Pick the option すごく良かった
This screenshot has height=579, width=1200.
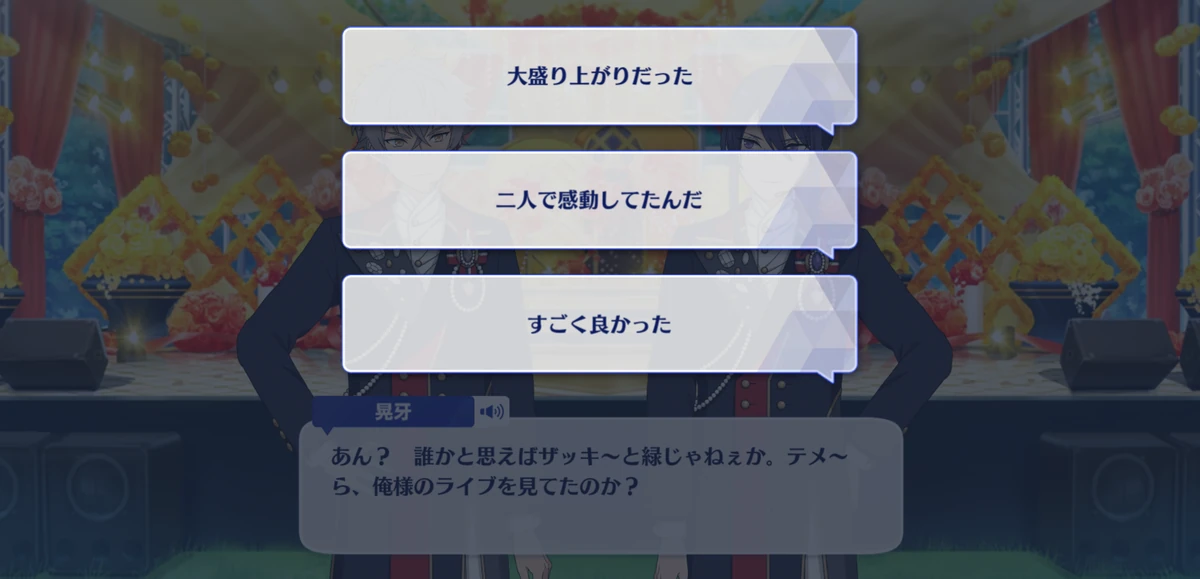pyautogui.click(x=599, y=325)
